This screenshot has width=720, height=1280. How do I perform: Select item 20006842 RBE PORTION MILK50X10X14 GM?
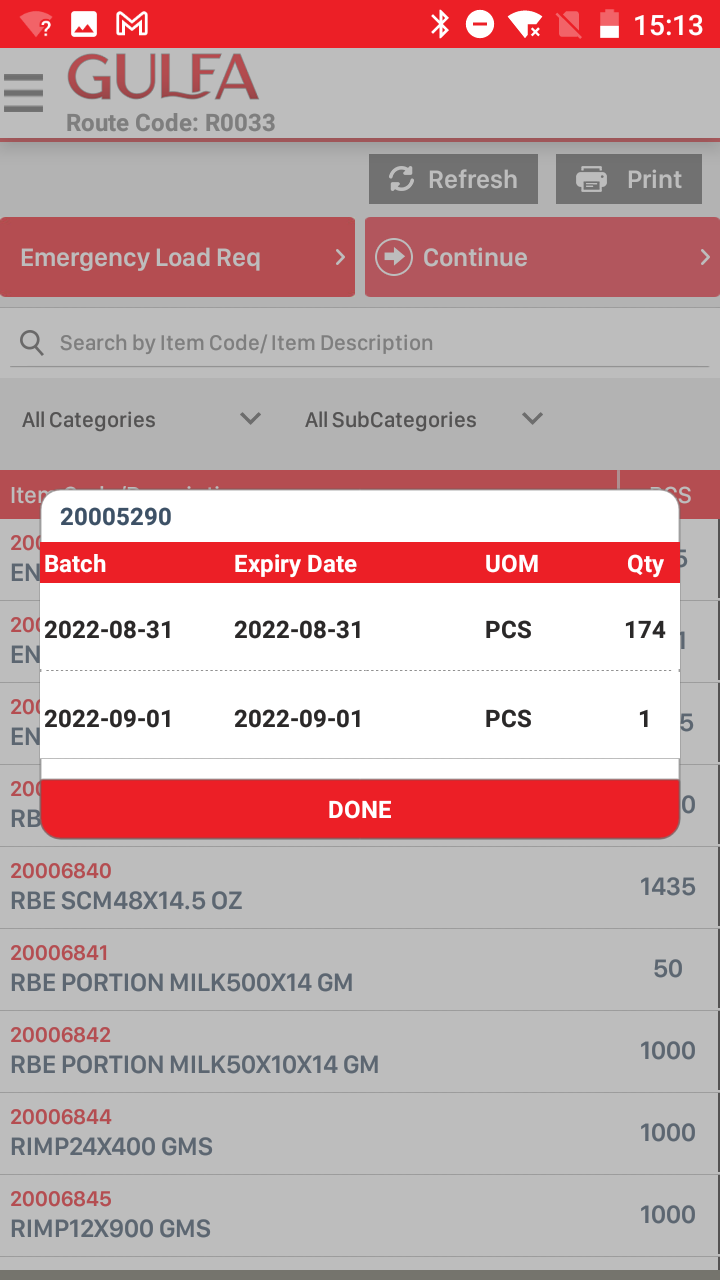[300, 1050]
